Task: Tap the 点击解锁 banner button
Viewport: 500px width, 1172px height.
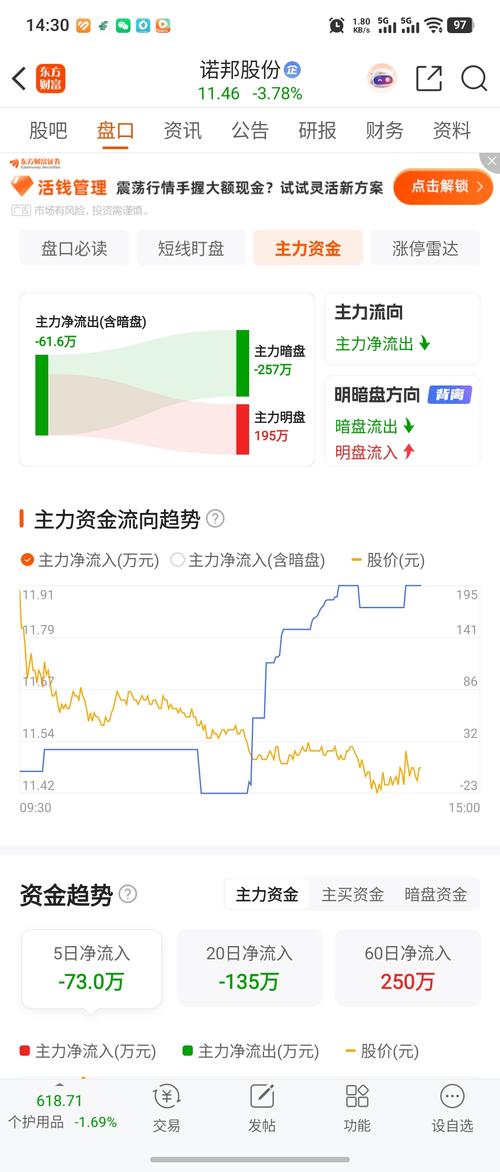Action: [443, 186]
